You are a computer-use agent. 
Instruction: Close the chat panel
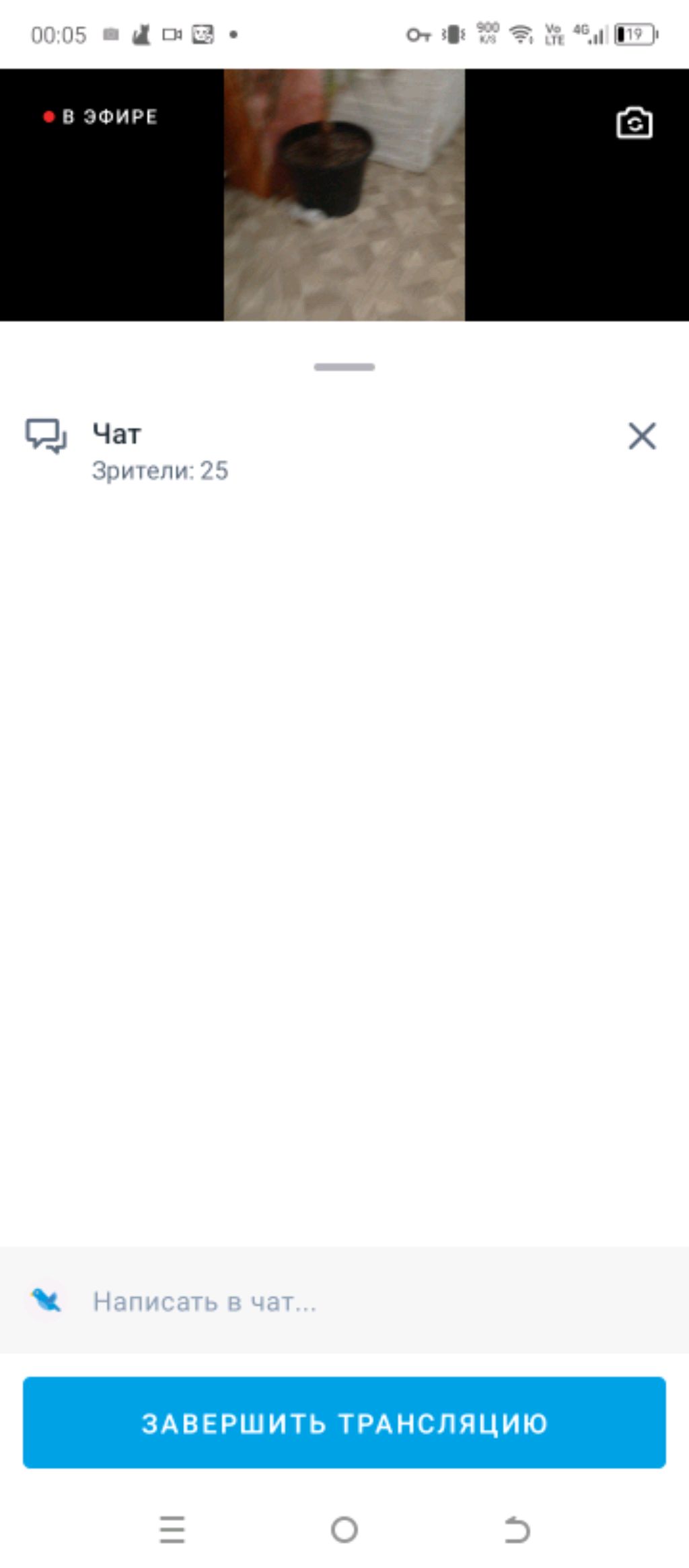coord(642,436)
